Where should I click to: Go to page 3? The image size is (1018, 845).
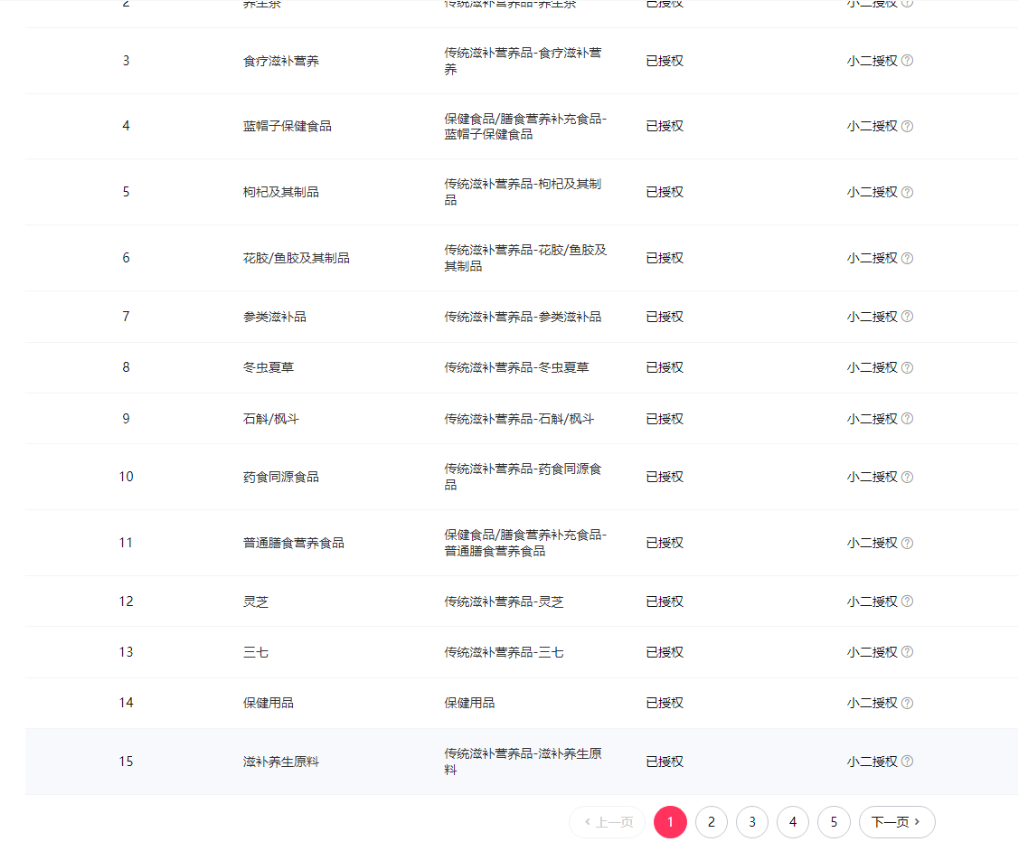(752, 822)
